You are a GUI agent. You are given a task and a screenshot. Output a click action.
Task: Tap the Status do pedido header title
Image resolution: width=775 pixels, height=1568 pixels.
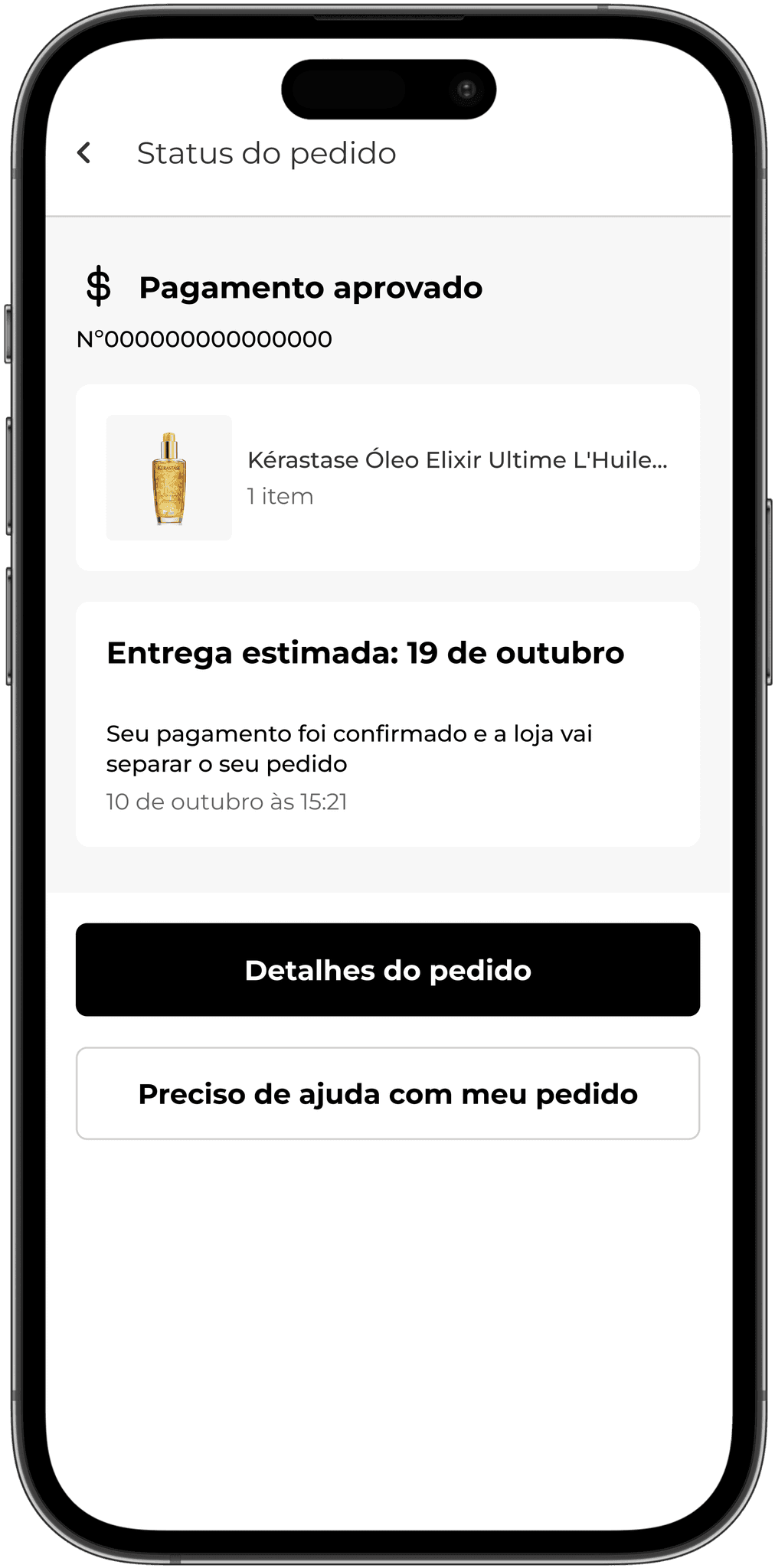coord(266,152)
